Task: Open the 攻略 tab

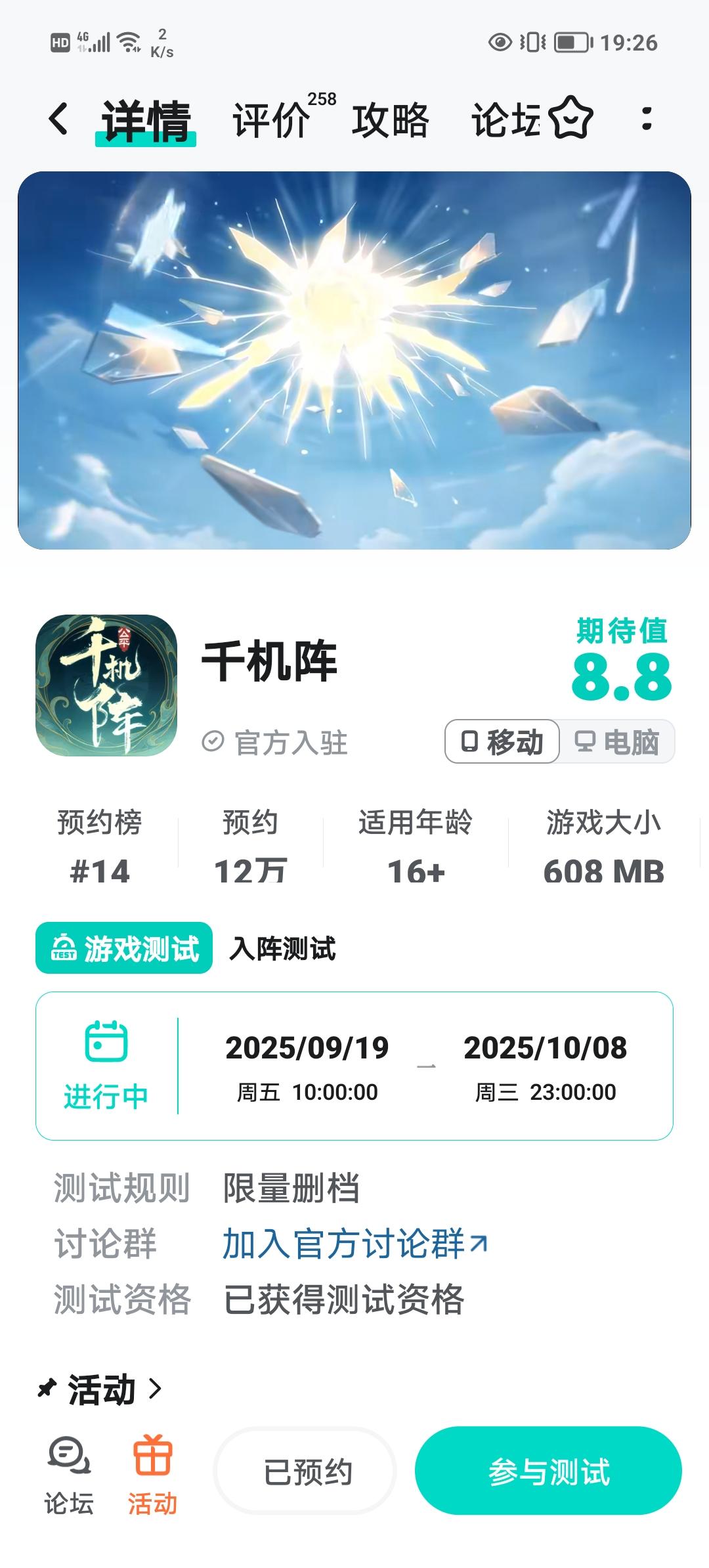Action: point(390,120)
